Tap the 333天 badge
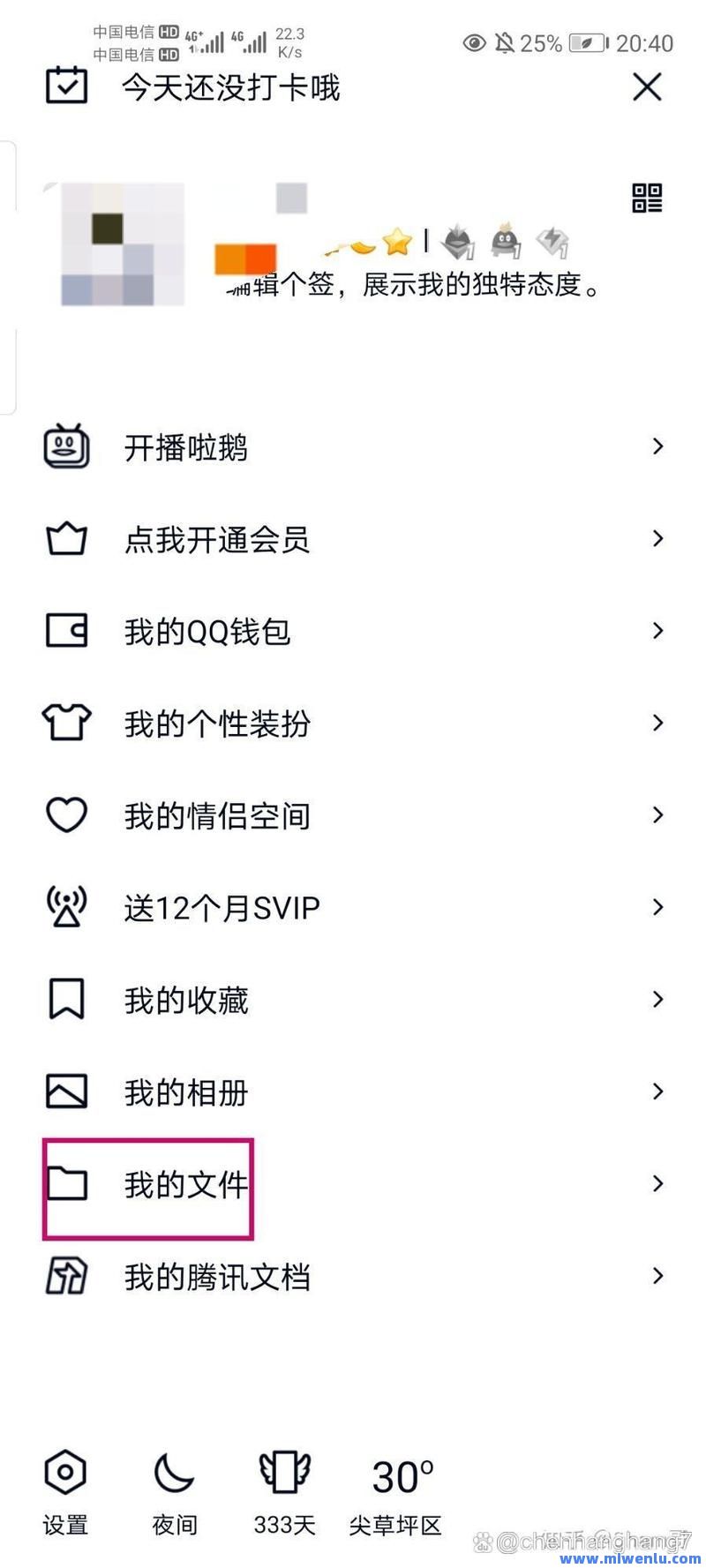This screenshot has height=1568, width=706. [x=284, y=1489]
